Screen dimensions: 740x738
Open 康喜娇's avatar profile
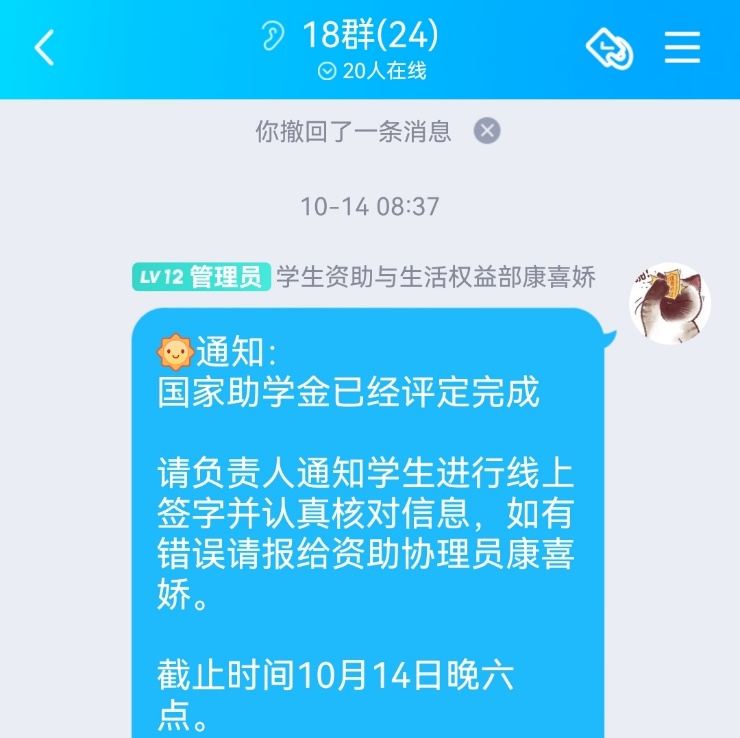click(669, 304)
